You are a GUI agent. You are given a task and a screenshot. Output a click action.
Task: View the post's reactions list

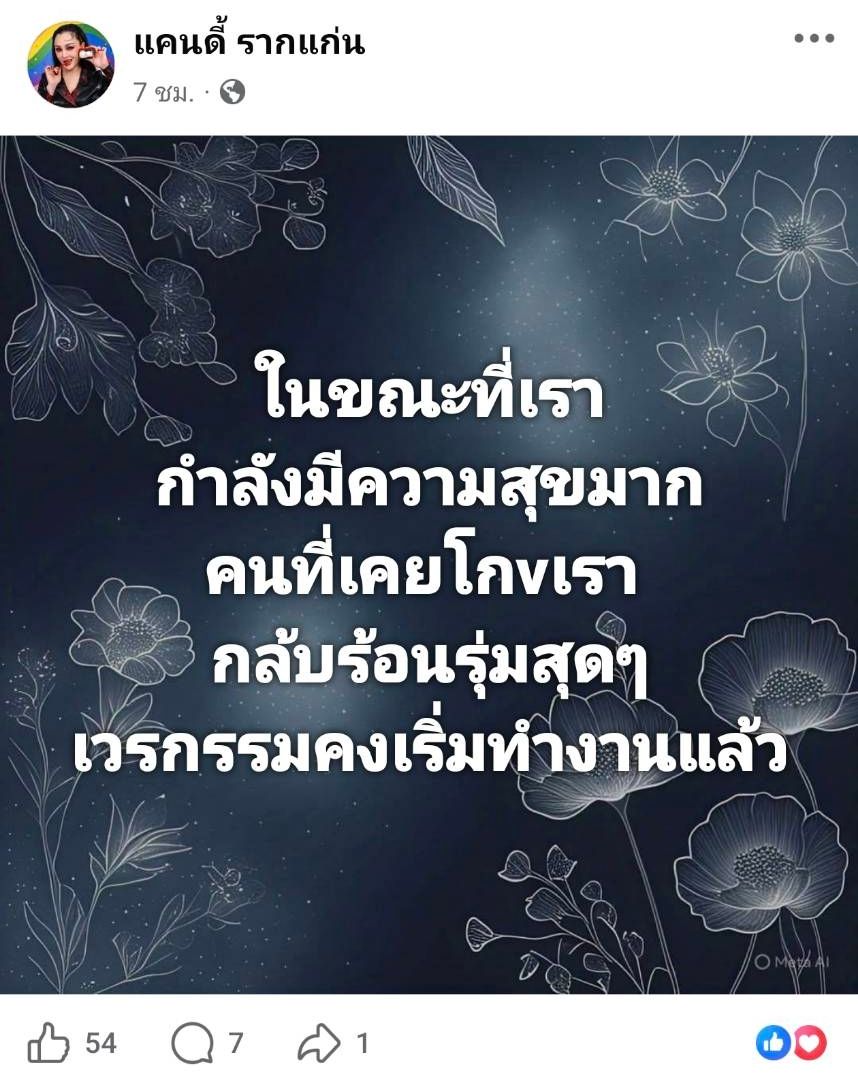791,1043
